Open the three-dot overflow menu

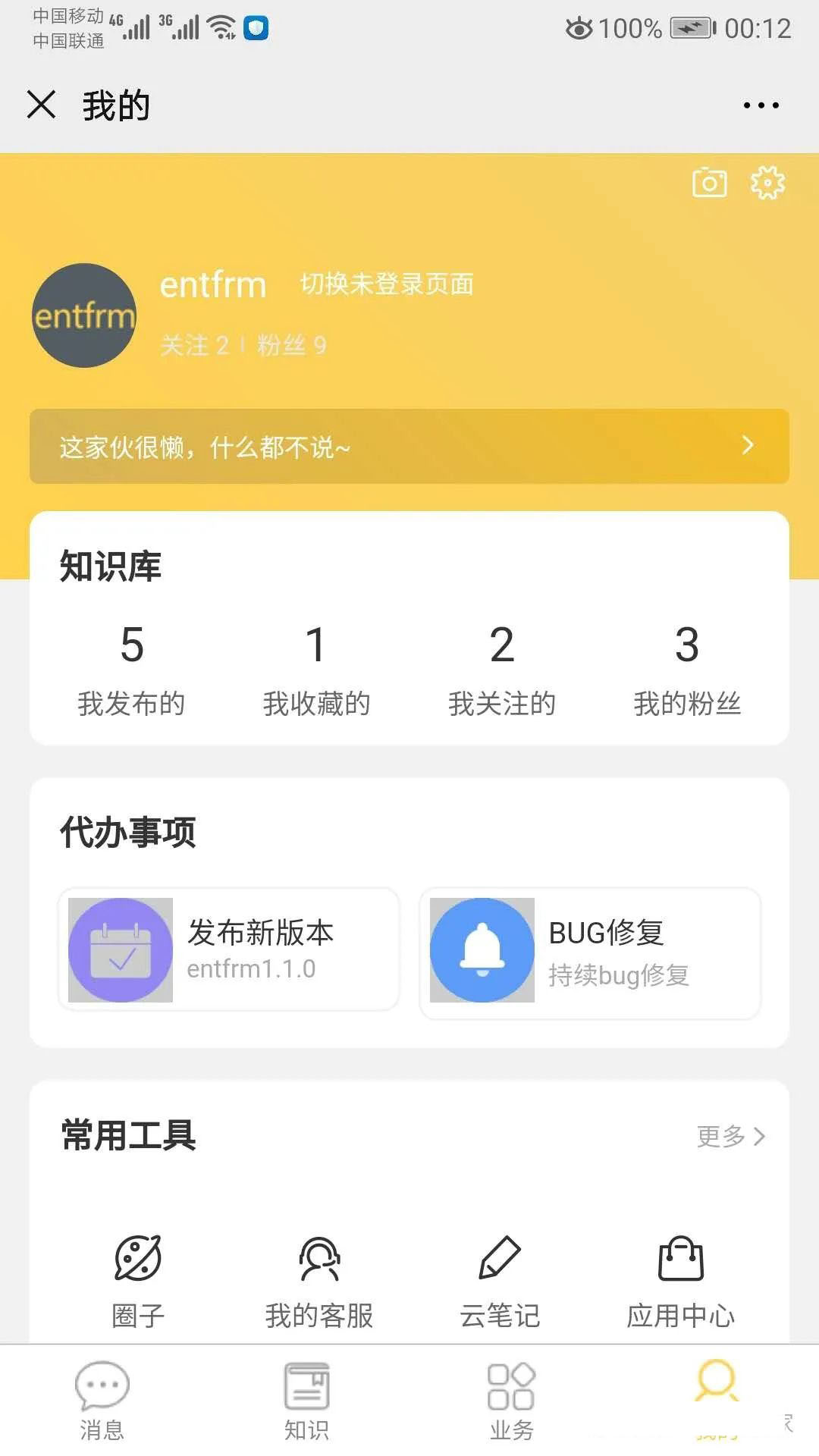[x=761, y=105]
